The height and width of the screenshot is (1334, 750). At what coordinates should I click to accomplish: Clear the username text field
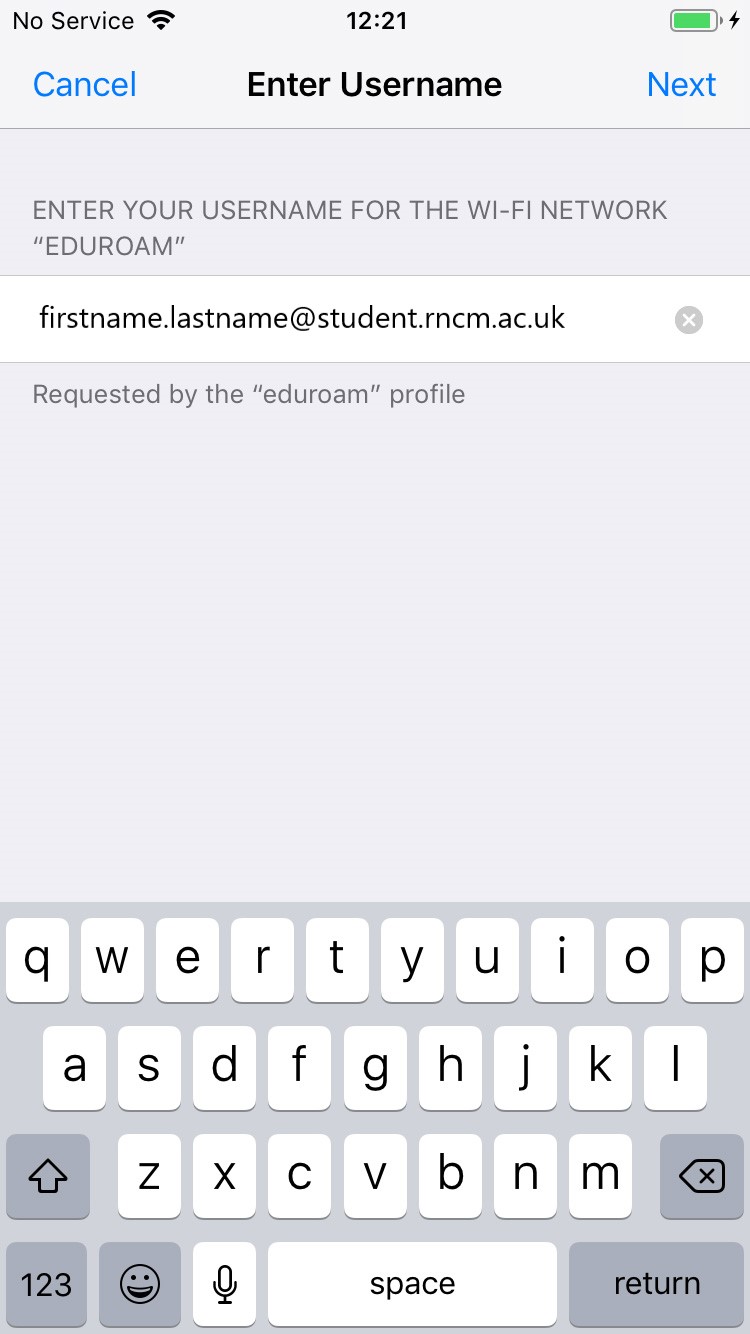[689, 320]
